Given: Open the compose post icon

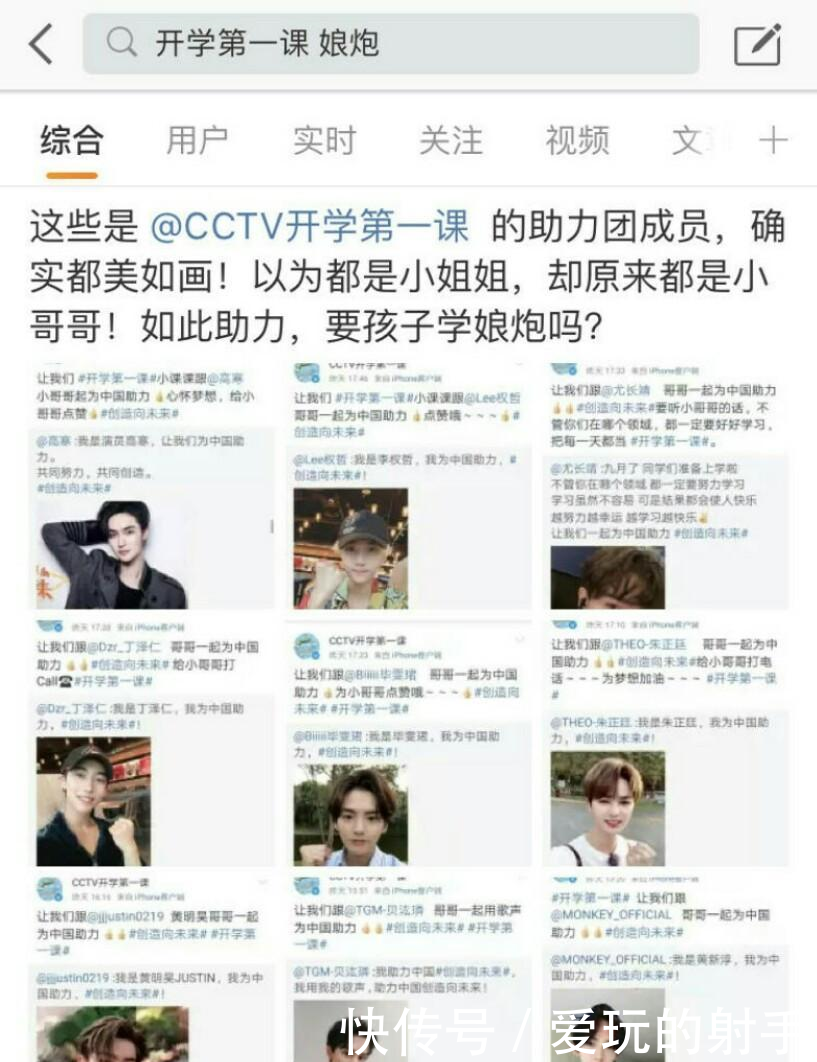Looking at the screenshot, I should click(x=757, y=45).
